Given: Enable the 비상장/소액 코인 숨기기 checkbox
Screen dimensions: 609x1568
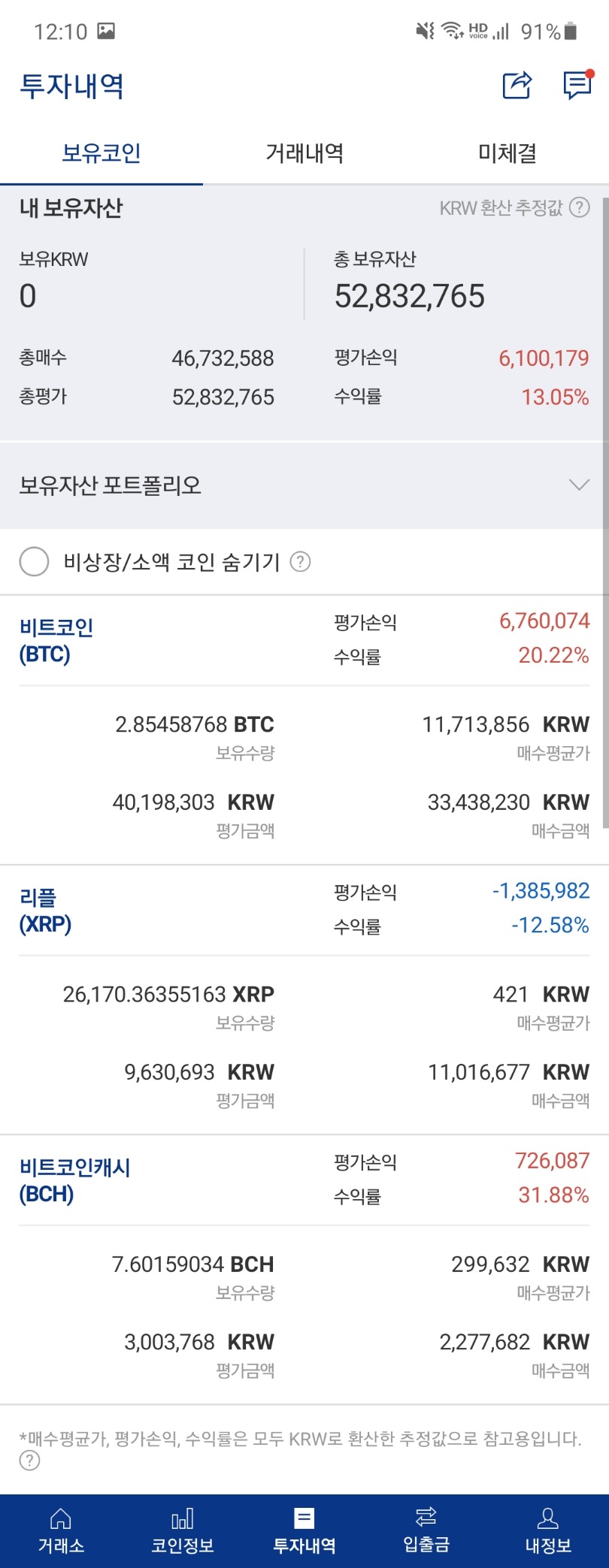Looking at the screenshot, I should pos(33,561).
